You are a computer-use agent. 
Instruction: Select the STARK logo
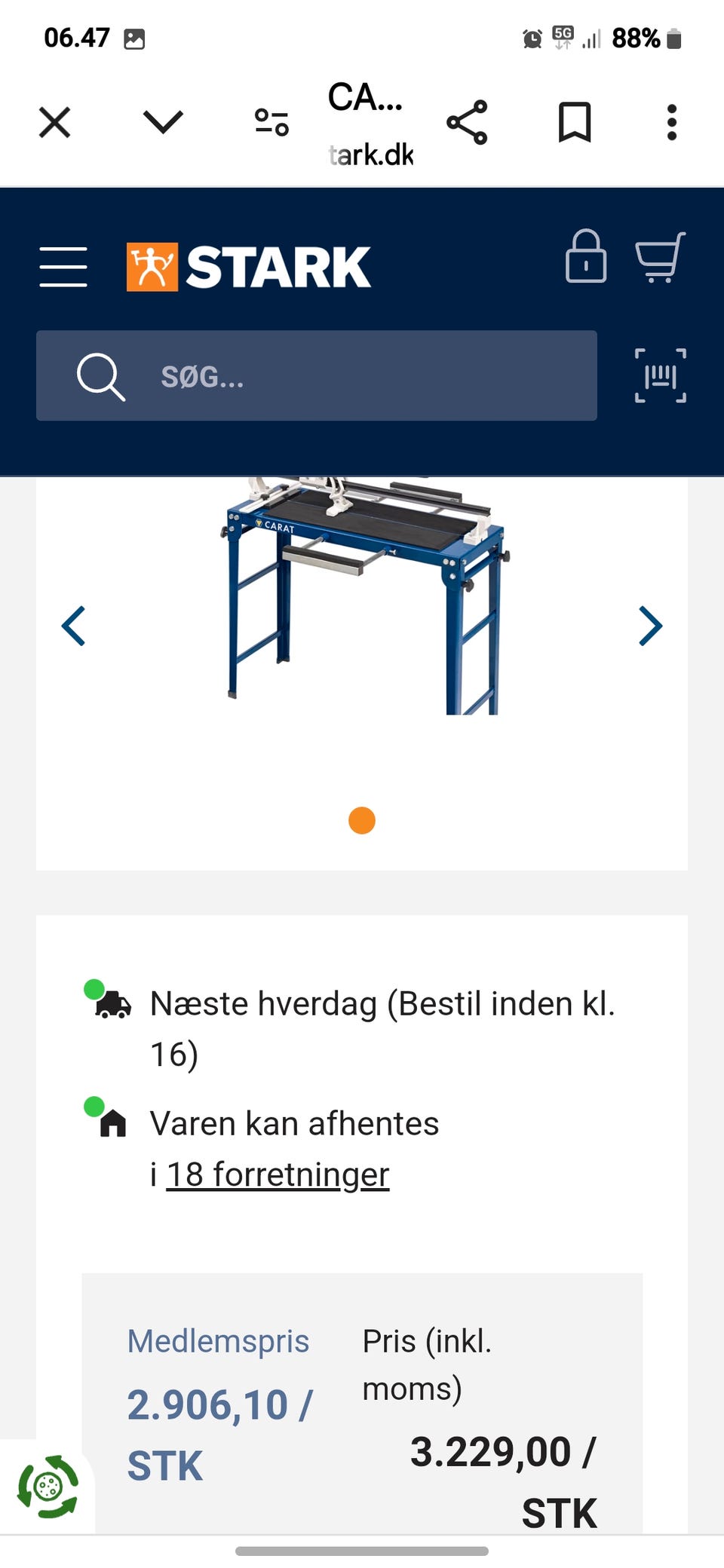(x=247, y=265)
